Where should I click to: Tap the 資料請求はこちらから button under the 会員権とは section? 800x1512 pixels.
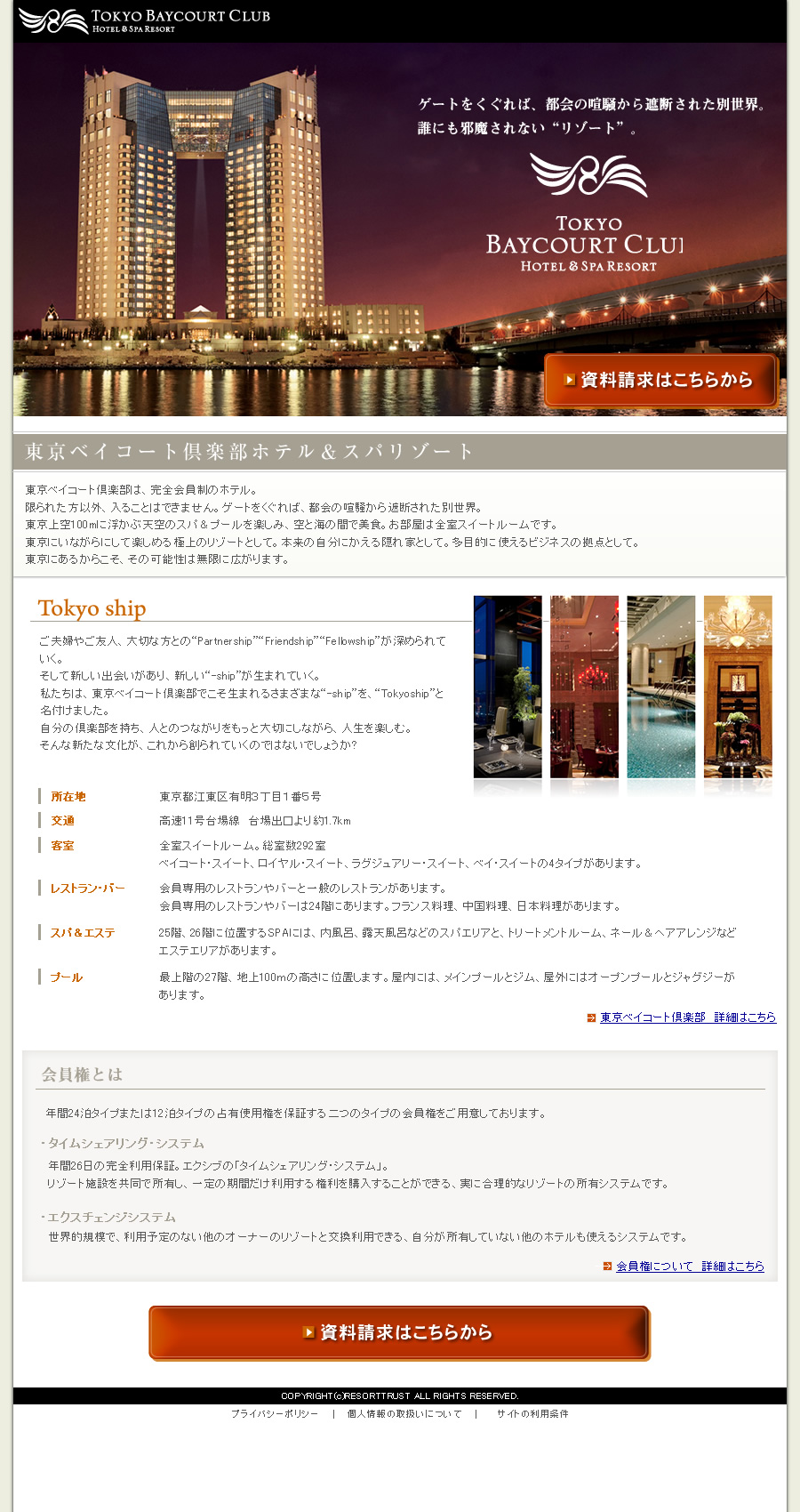(399, 1332)
